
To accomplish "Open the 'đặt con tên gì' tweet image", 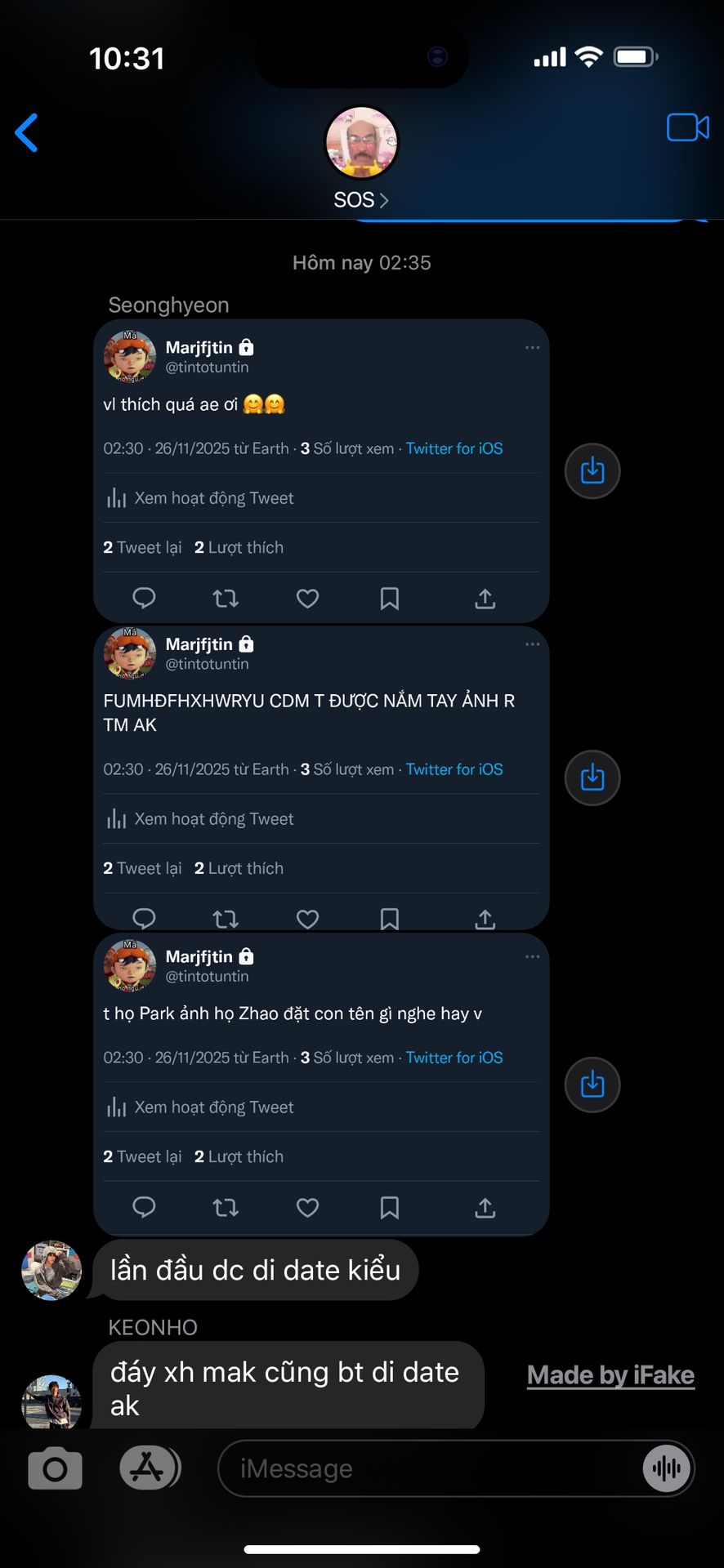I will pos(321,1085).
